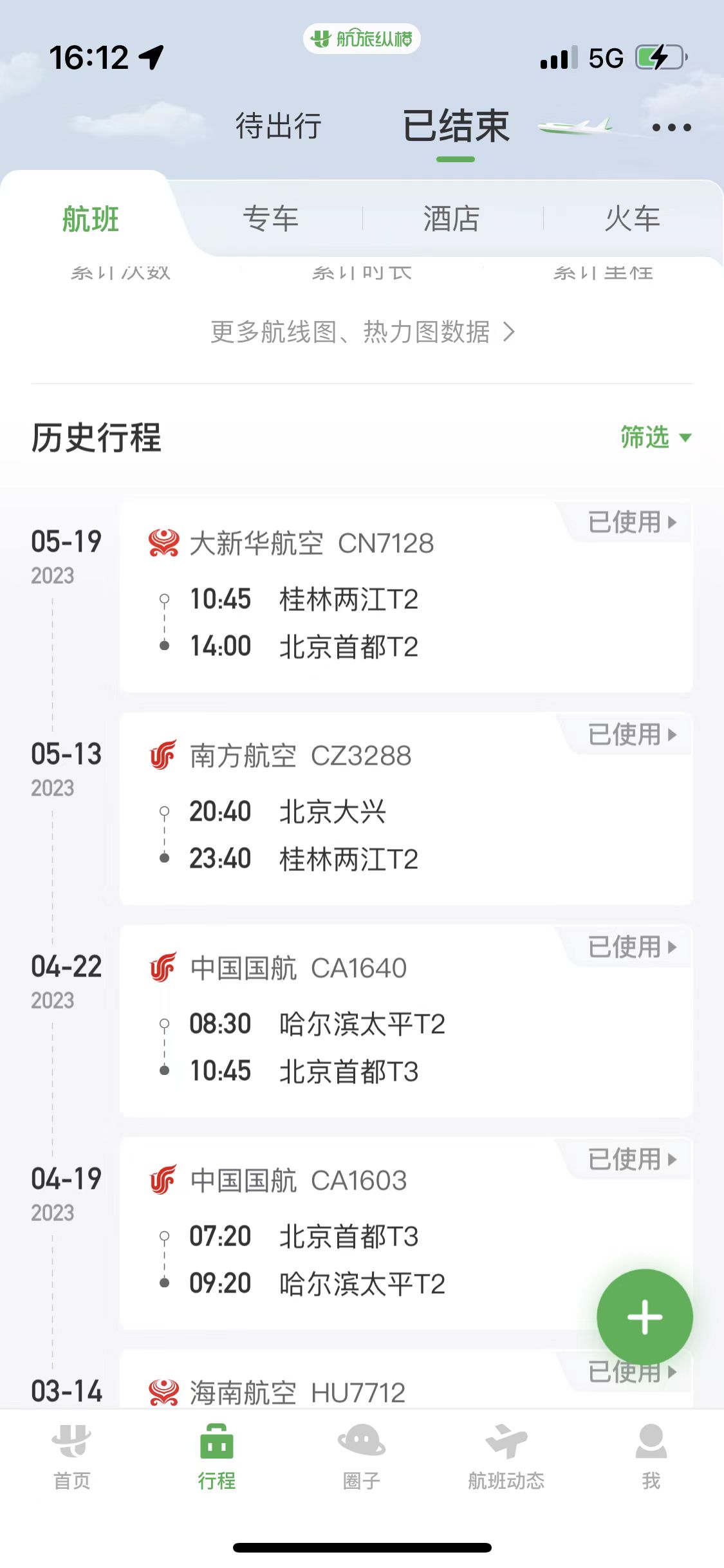Expand the 筛选 filter dropdown
724x1568 pixels.
(655, 438)
